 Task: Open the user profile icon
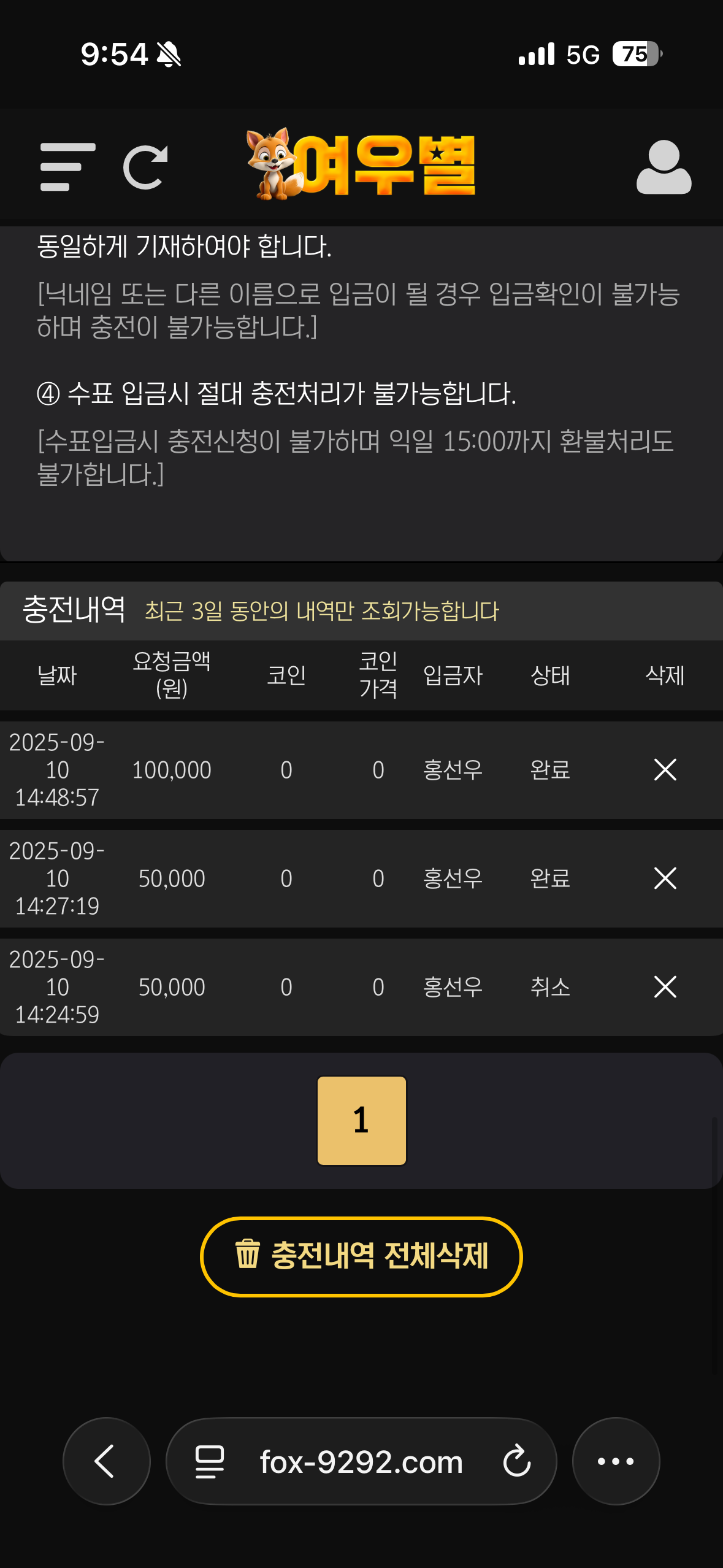coord(664,167)
